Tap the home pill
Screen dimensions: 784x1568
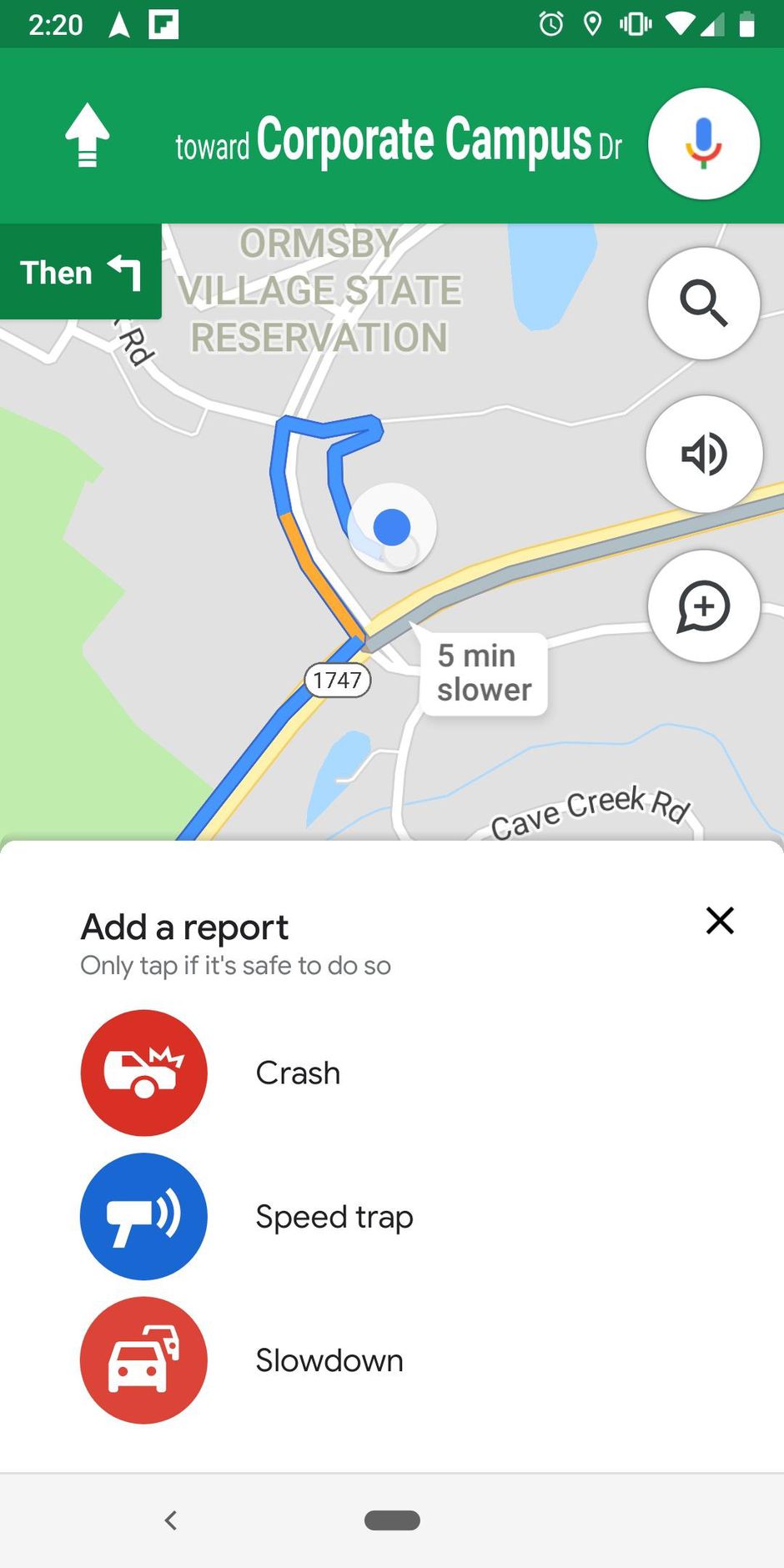tap(392, 1520)
